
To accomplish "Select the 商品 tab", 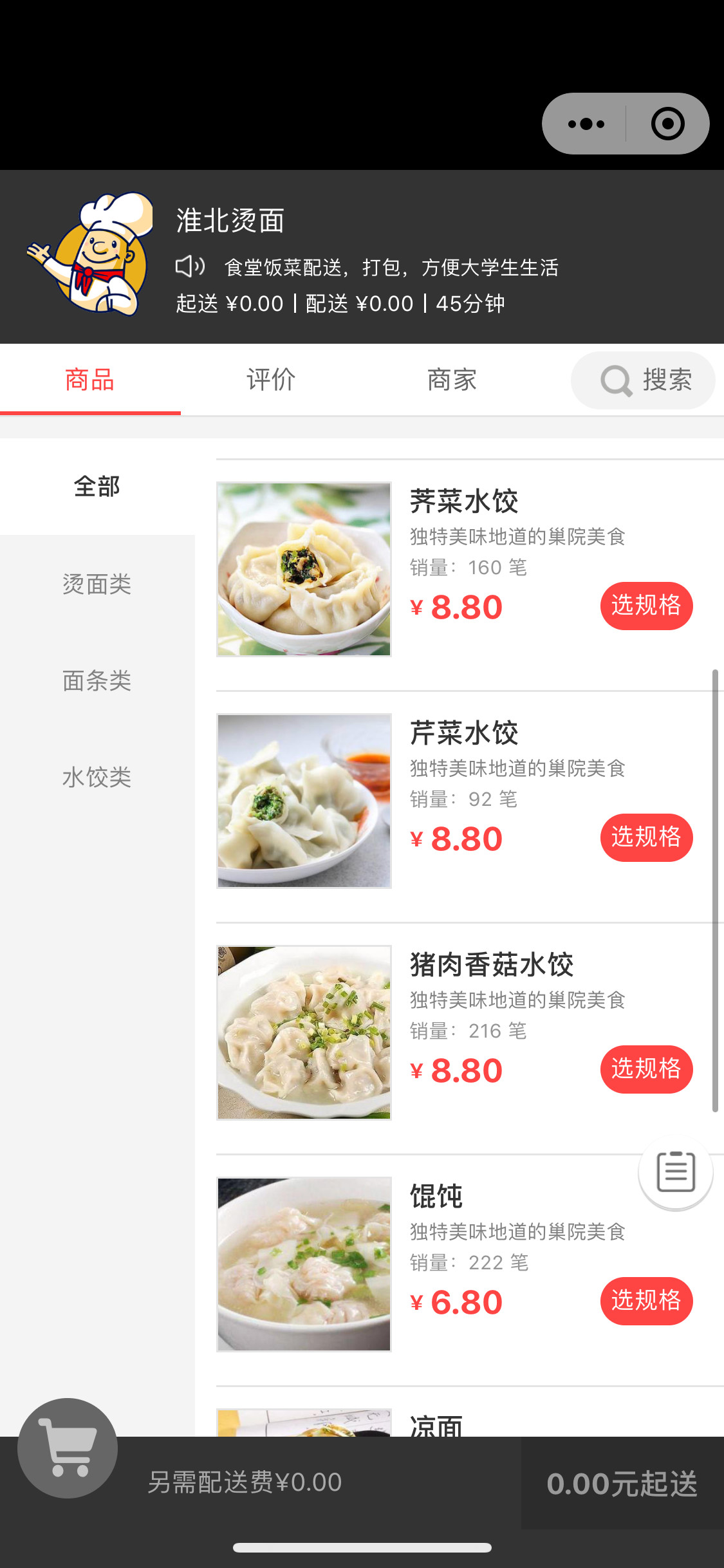I will [x=90, y=380].
